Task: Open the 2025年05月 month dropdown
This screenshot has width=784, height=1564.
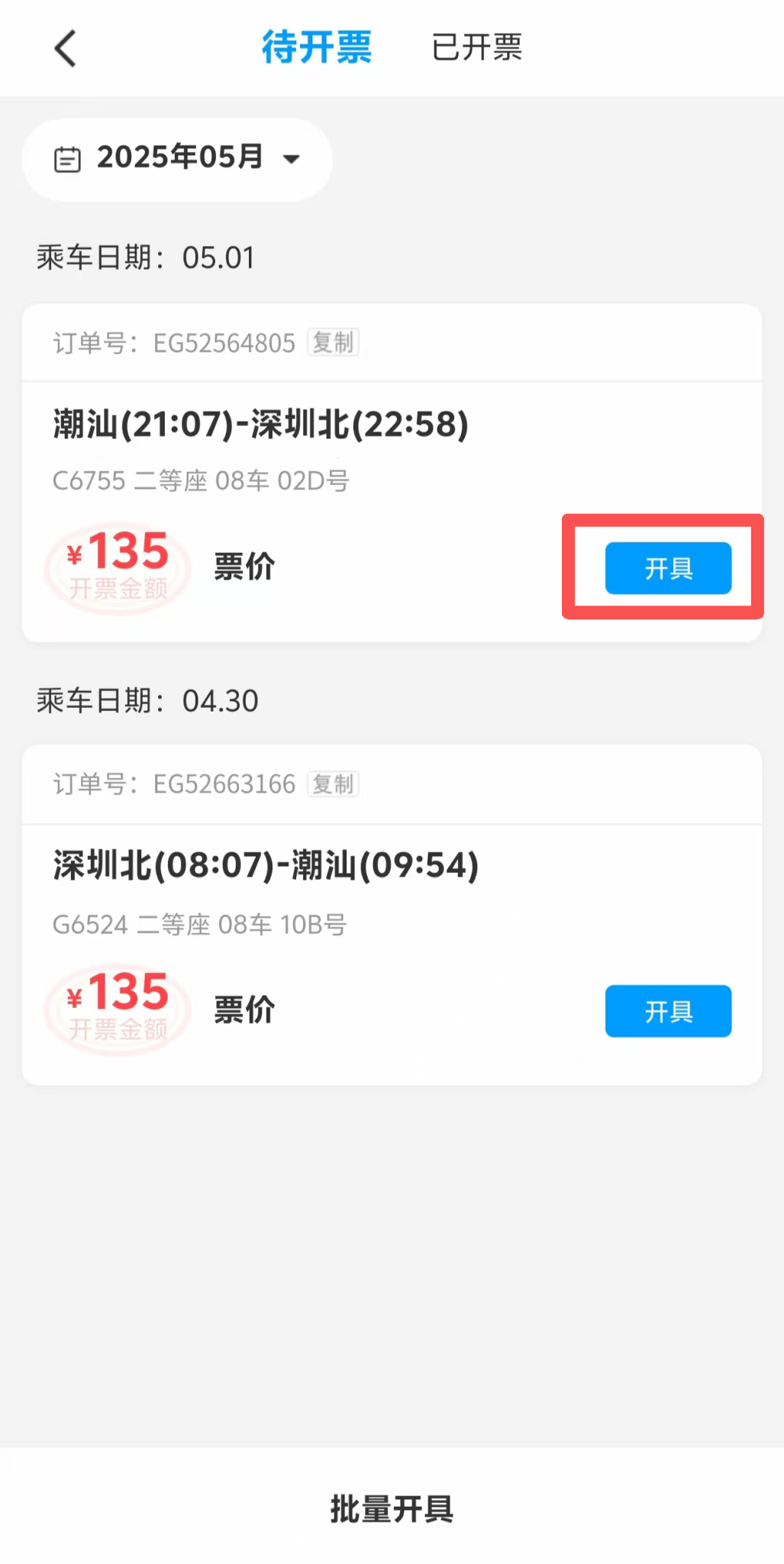Action: tap(177, 159)
